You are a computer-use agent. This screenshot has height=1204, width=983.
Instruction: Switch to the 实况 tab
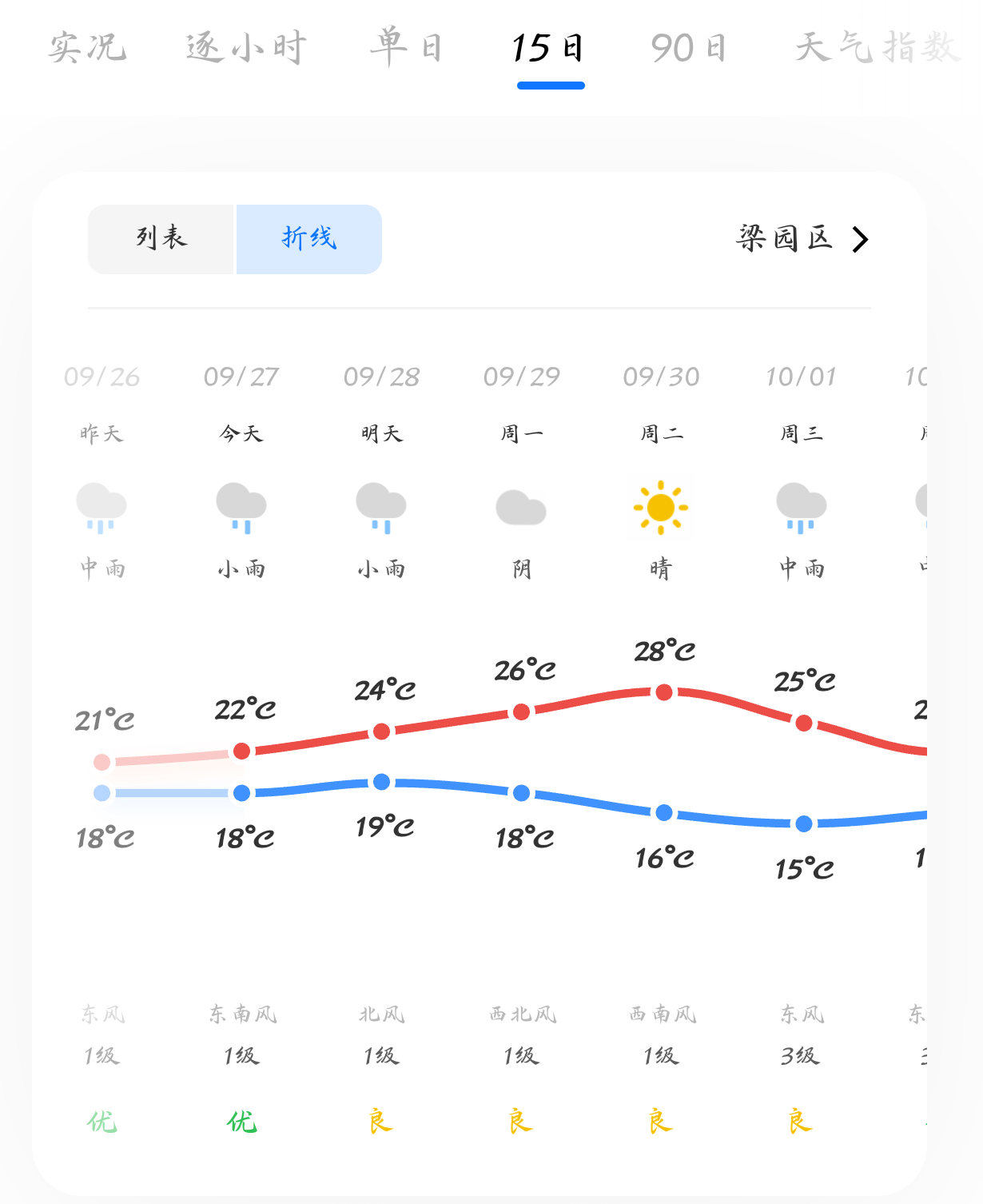point(87,48)
